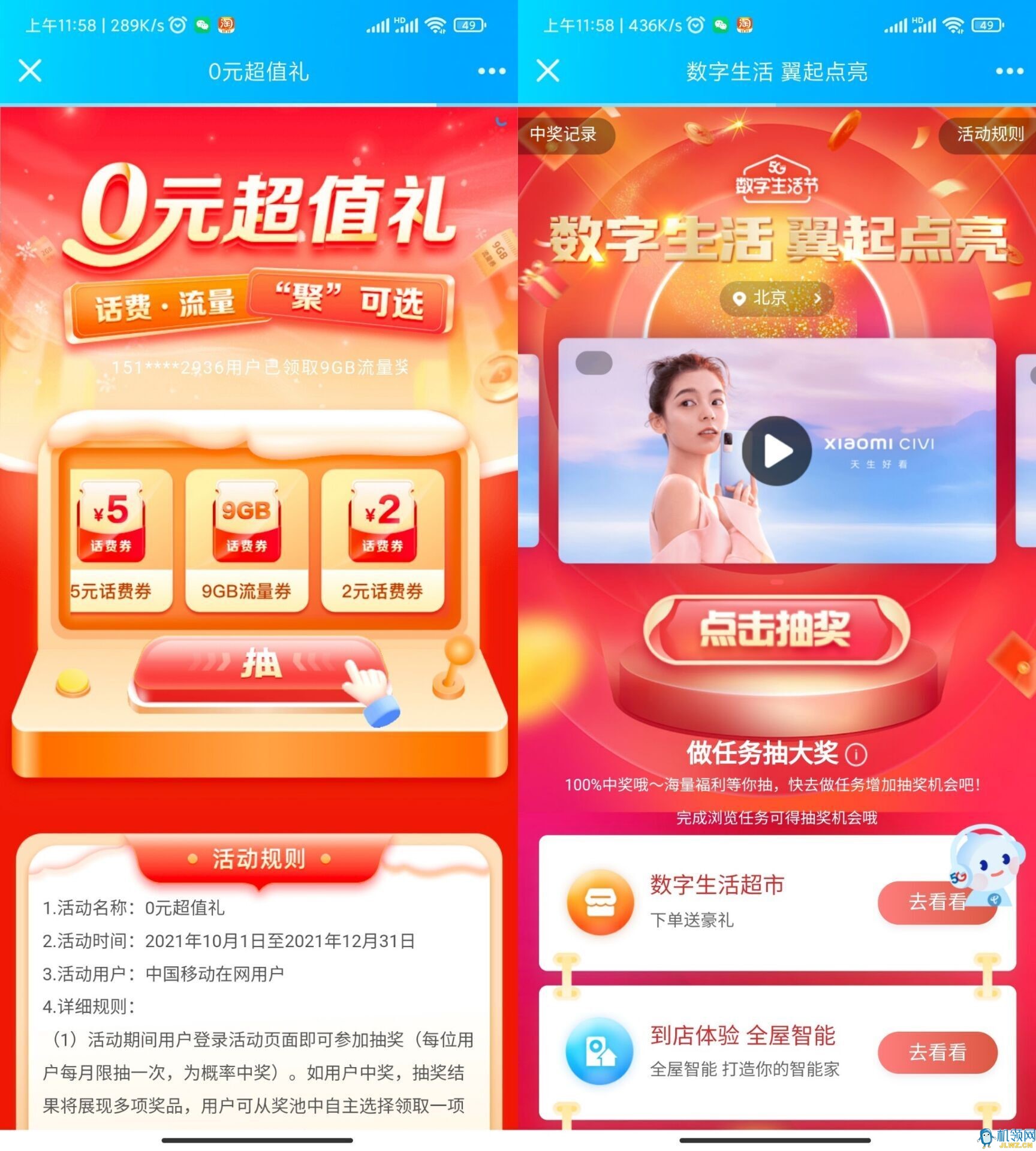Tap the red 抽 draw button
The width and height of the screenshot is (1036, 1151).
point(259,665)
